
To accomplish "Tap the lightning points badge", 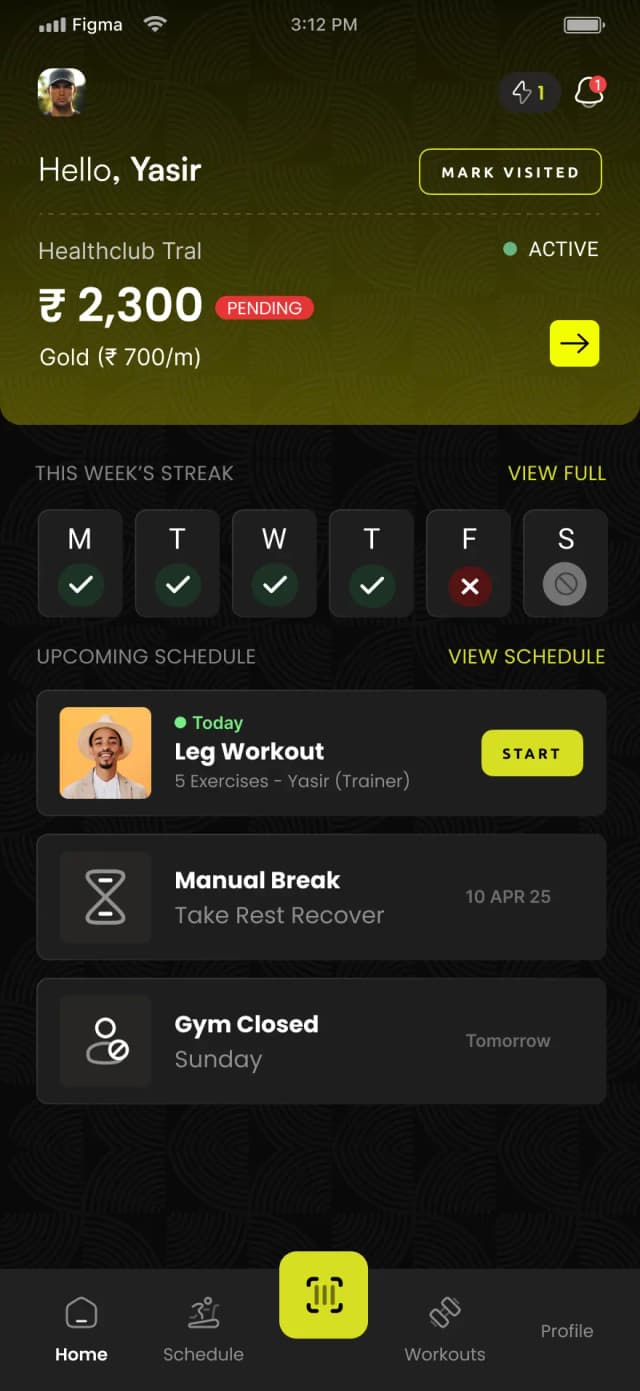I will point(528,93).
